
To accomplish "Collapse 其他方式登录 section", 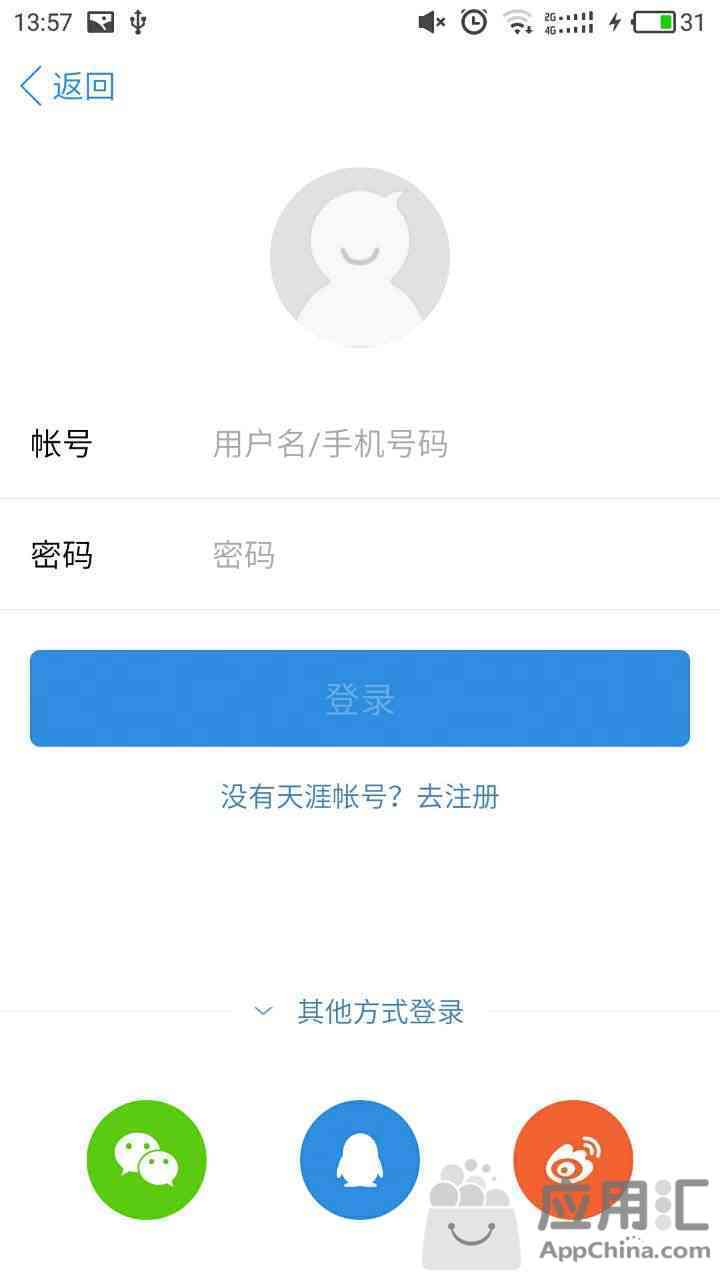I will coord(360,1011).
